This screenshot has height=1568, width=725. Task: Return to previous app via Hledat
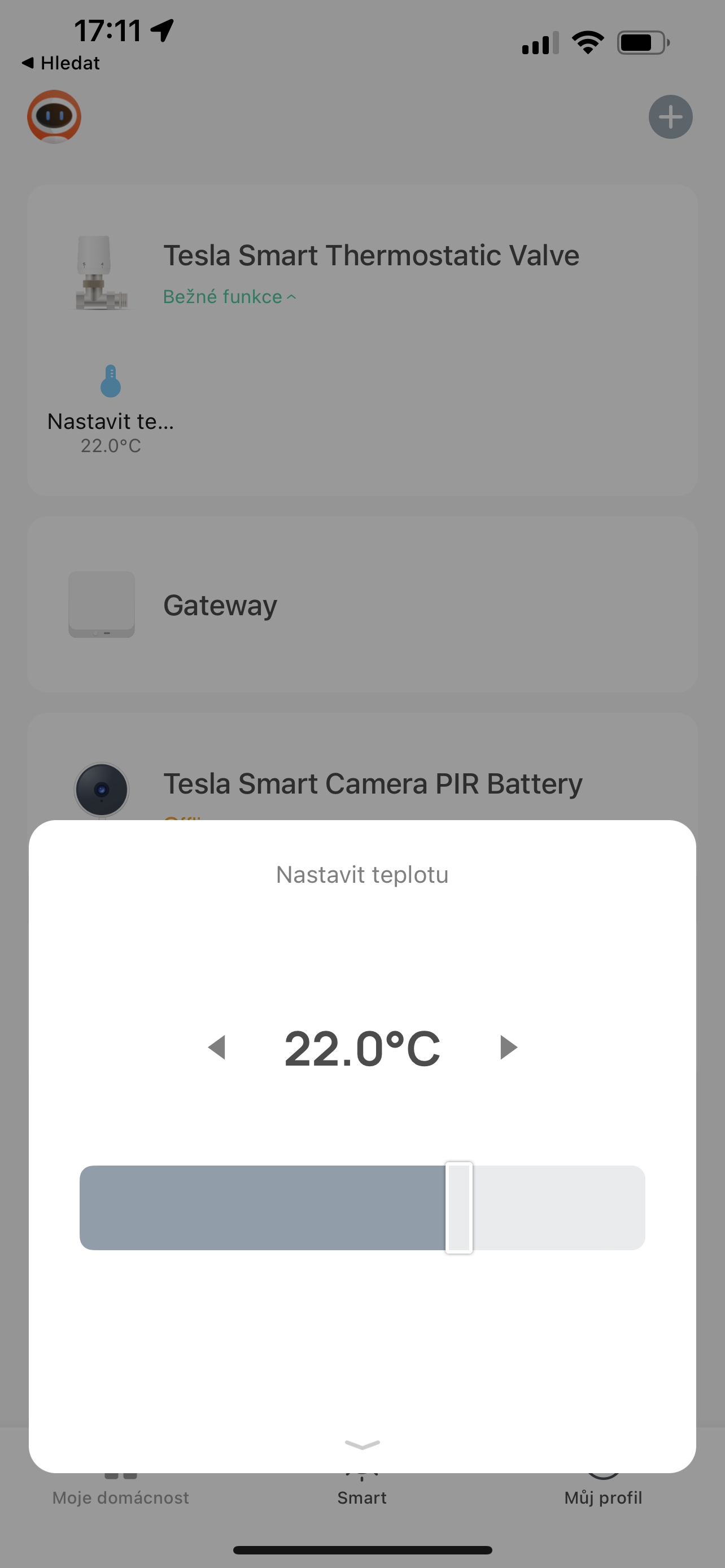pos(61,63)
